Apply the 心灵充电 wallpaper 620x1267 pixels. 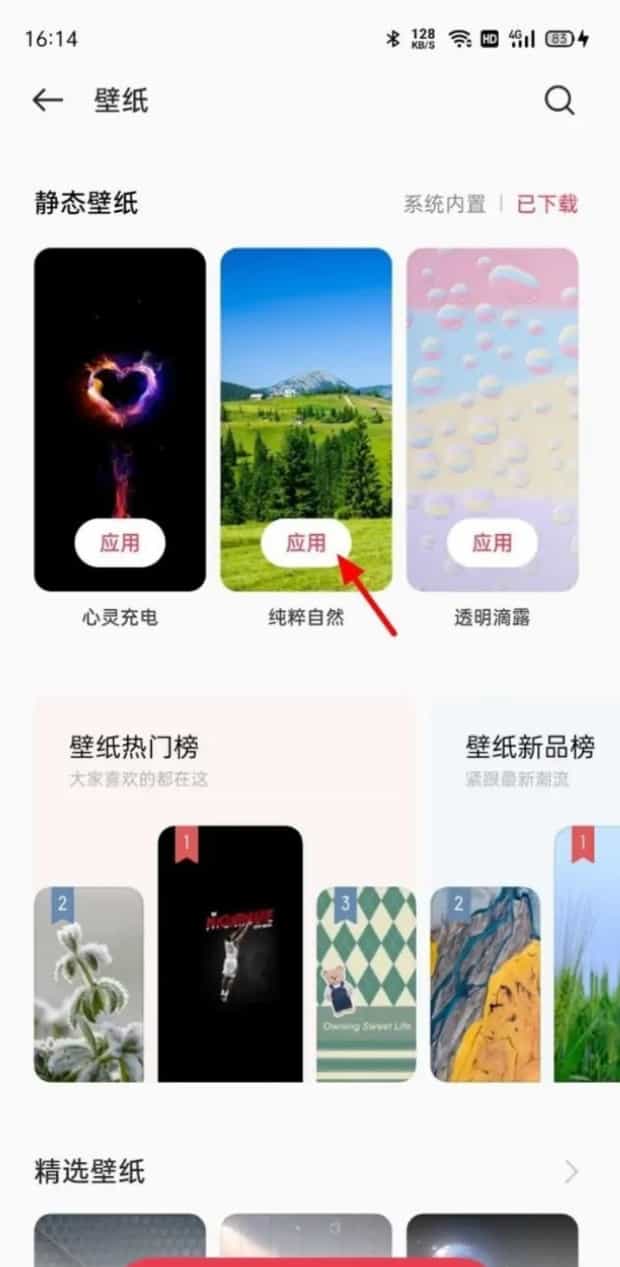point(119,543)
